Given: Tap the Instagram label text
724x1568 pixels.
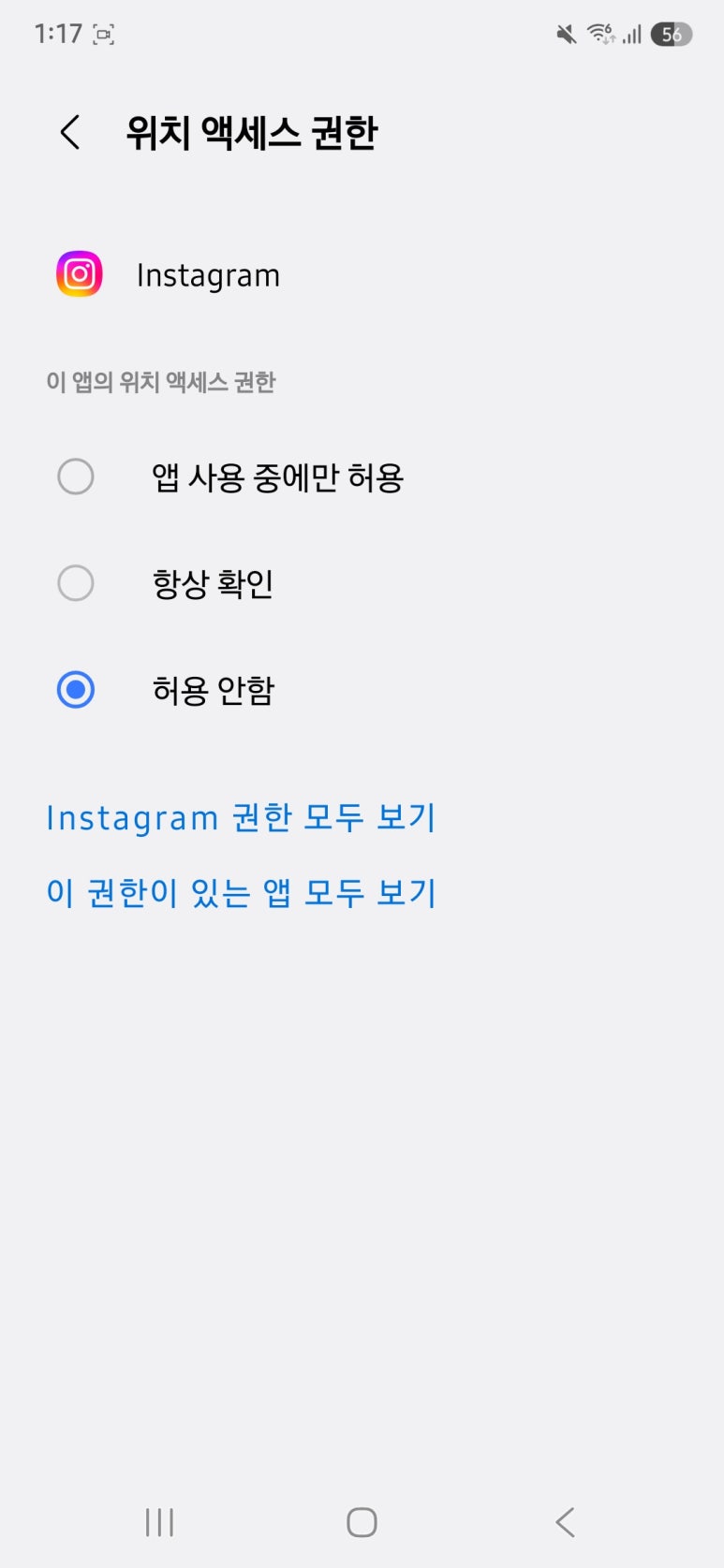Looking at the screenshot, I should (208, 273).
